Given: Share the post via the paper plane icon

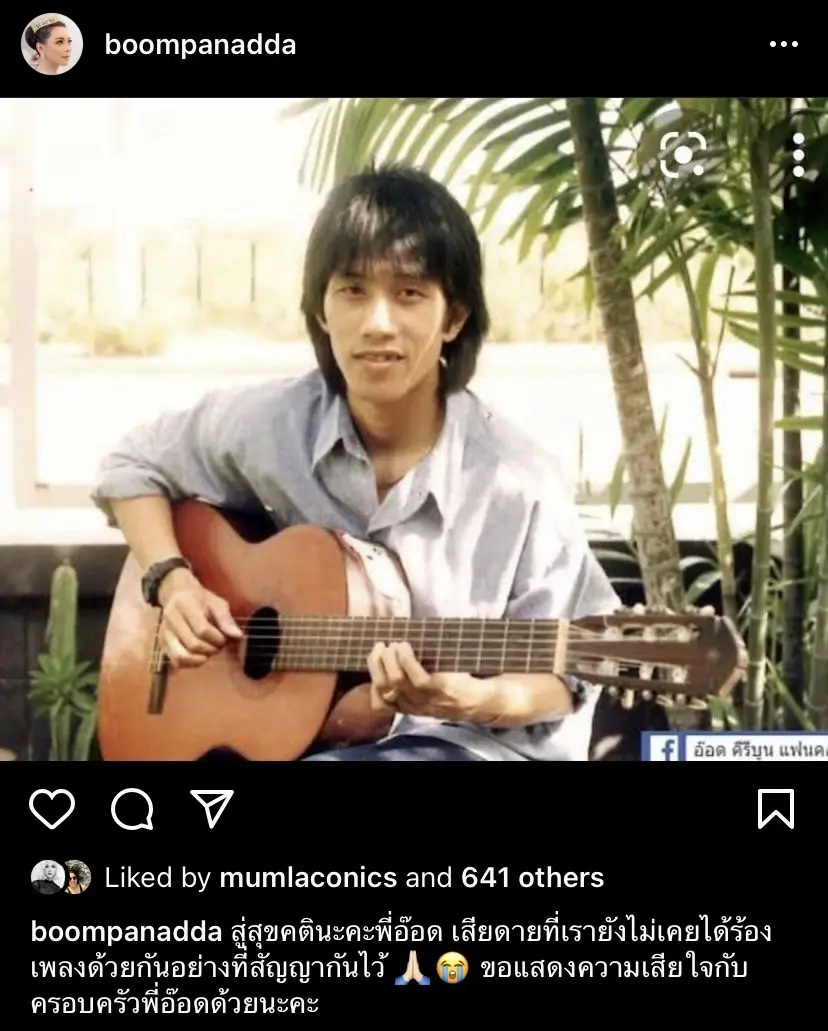Looking at the screenshot, I should (211, 808).
